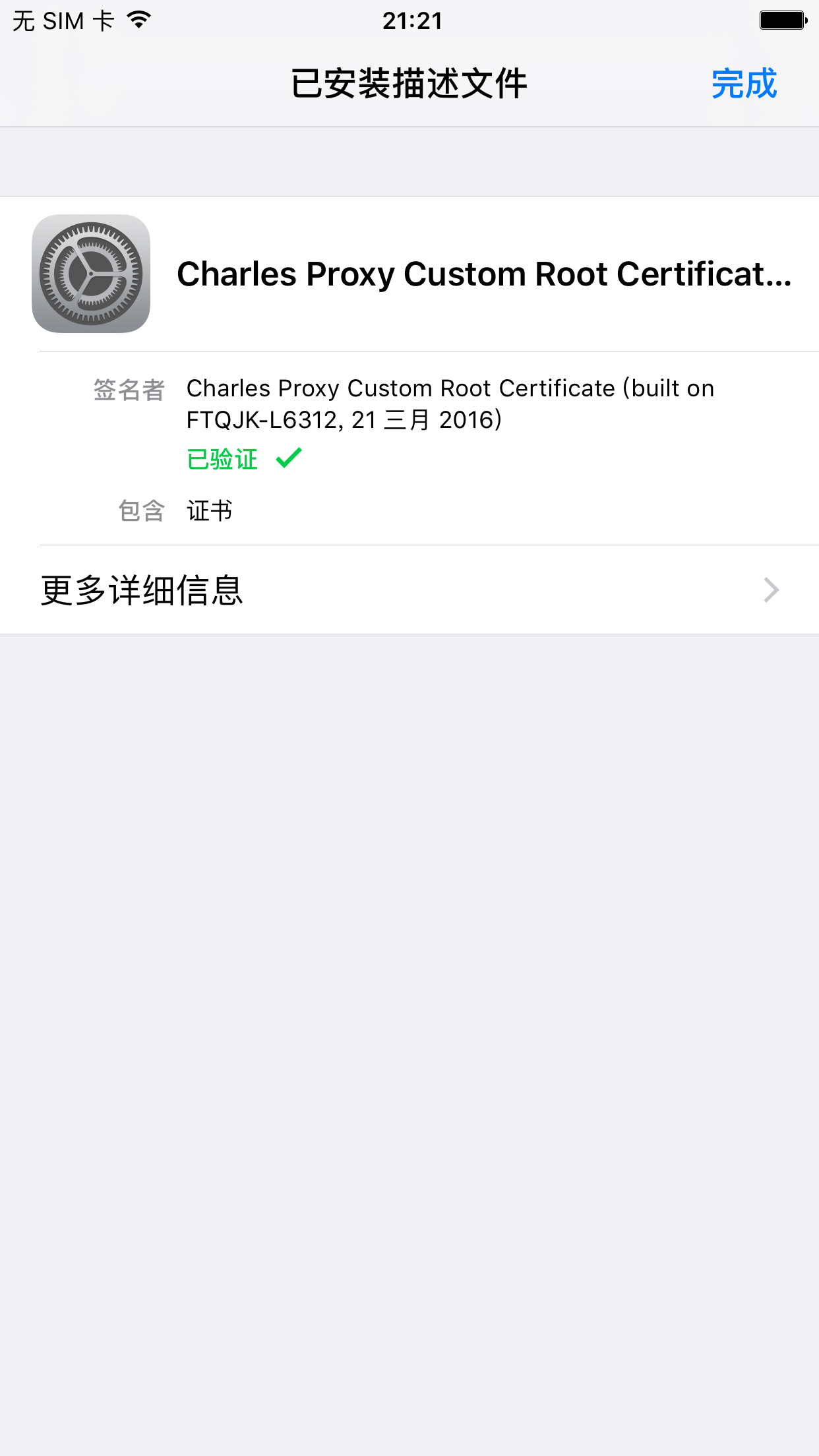Screen dimensions: 819x1456
Task: Tap the 无 SIM 卡 carrier indicator
Action: pos(63,20)
